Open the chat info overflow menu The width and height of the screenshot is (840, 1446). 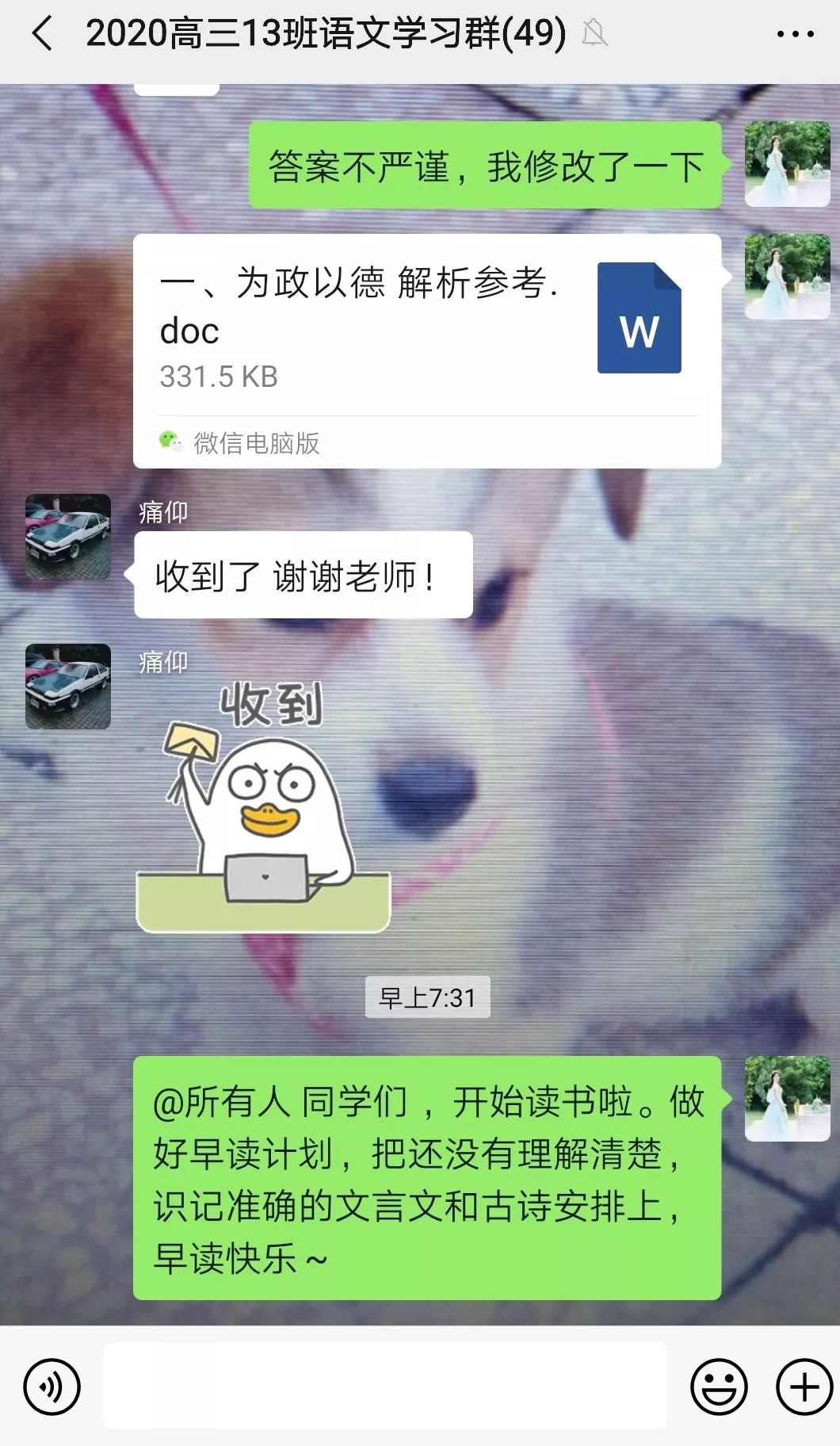tap(795, 34)
